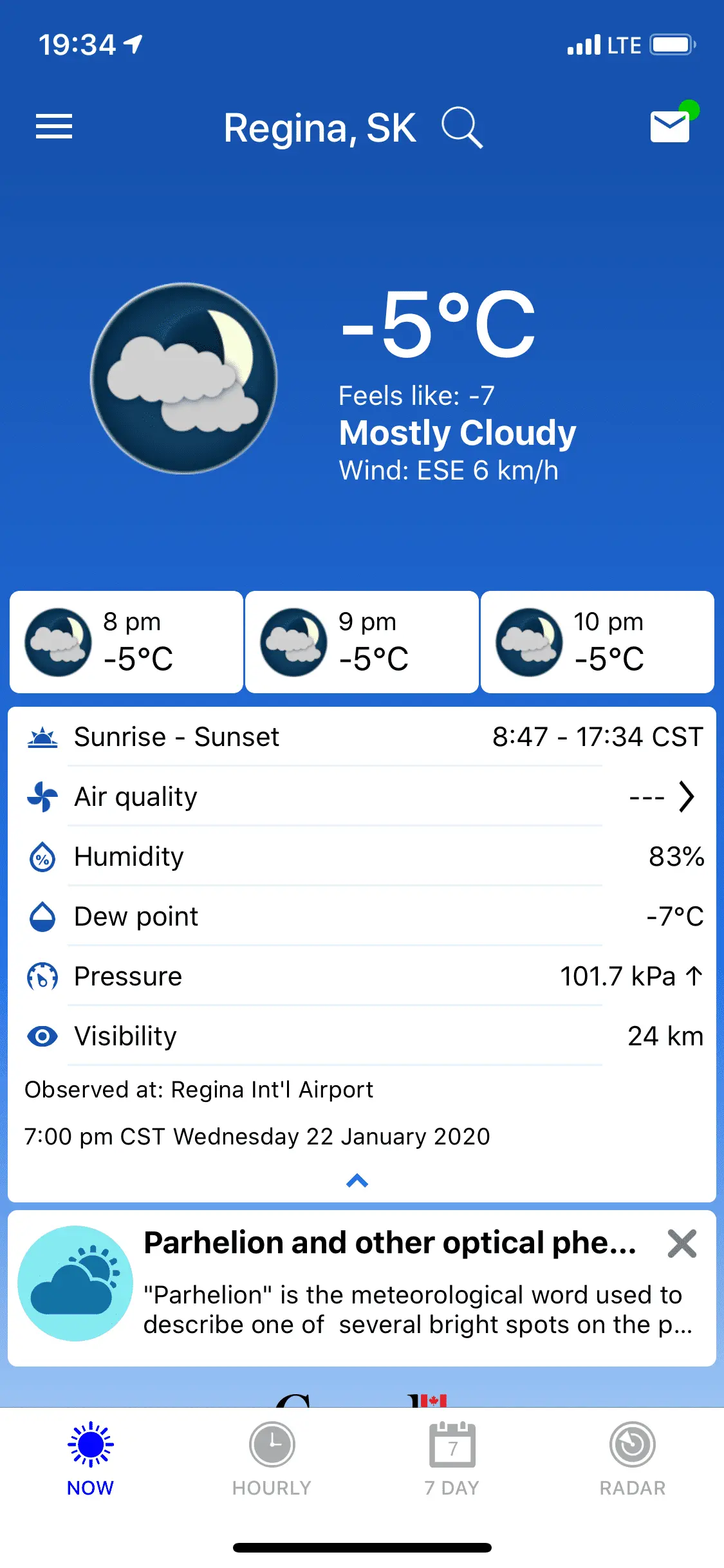Open the 9 pm forecast card
This screenshot has height=1568, width=724.
(362, 642)
